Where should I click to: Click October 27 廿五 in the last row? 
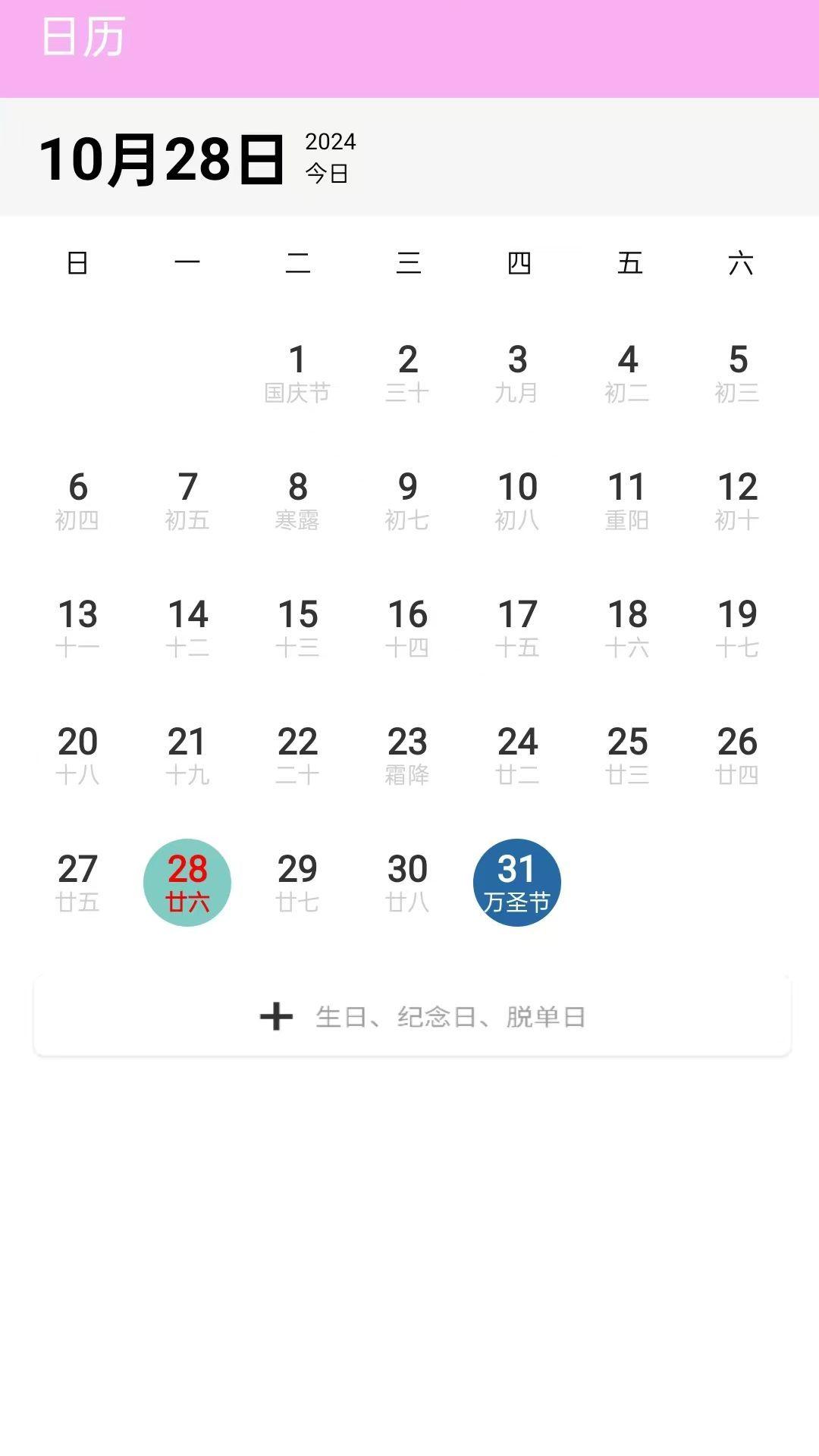(79, 882)
